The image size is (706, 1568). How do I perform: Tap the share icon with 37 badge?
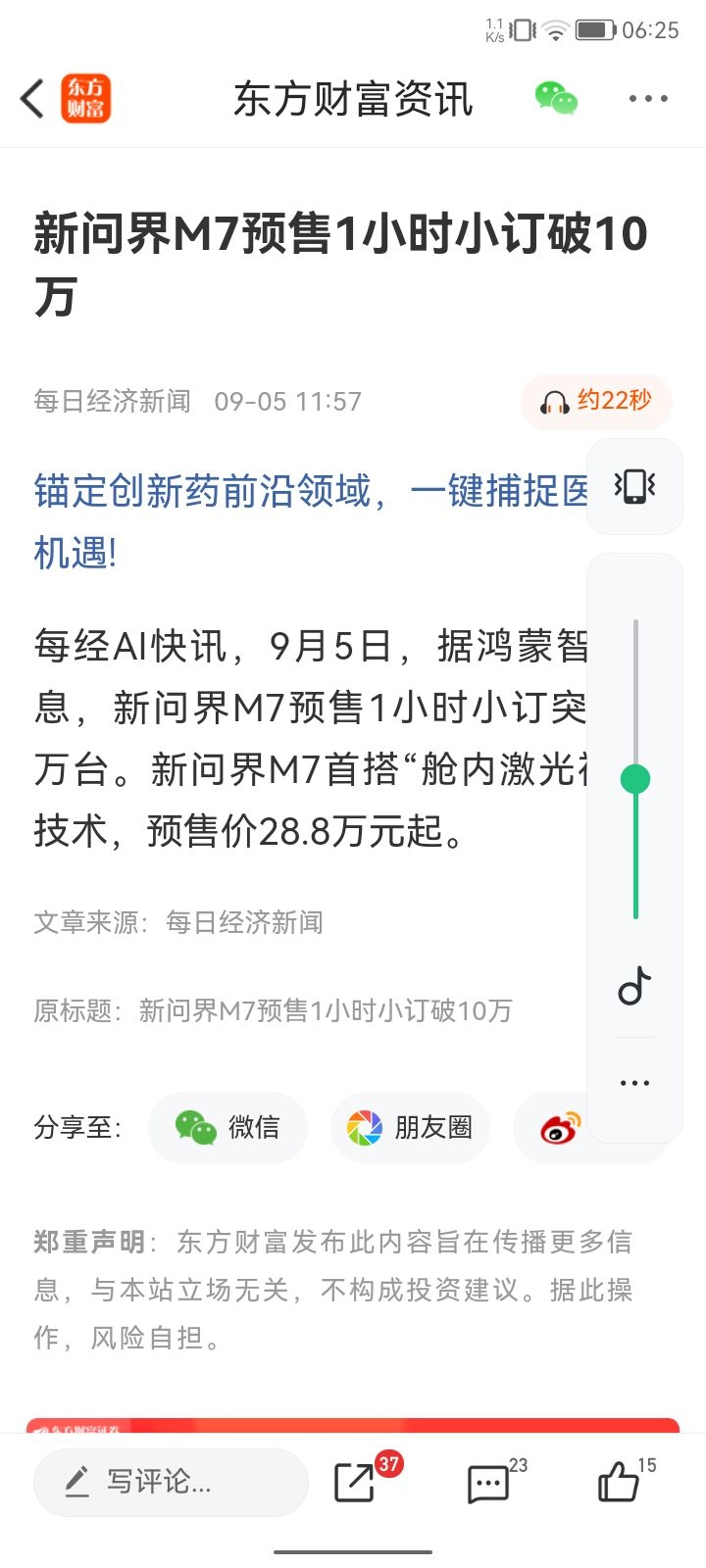(355, 1482)
